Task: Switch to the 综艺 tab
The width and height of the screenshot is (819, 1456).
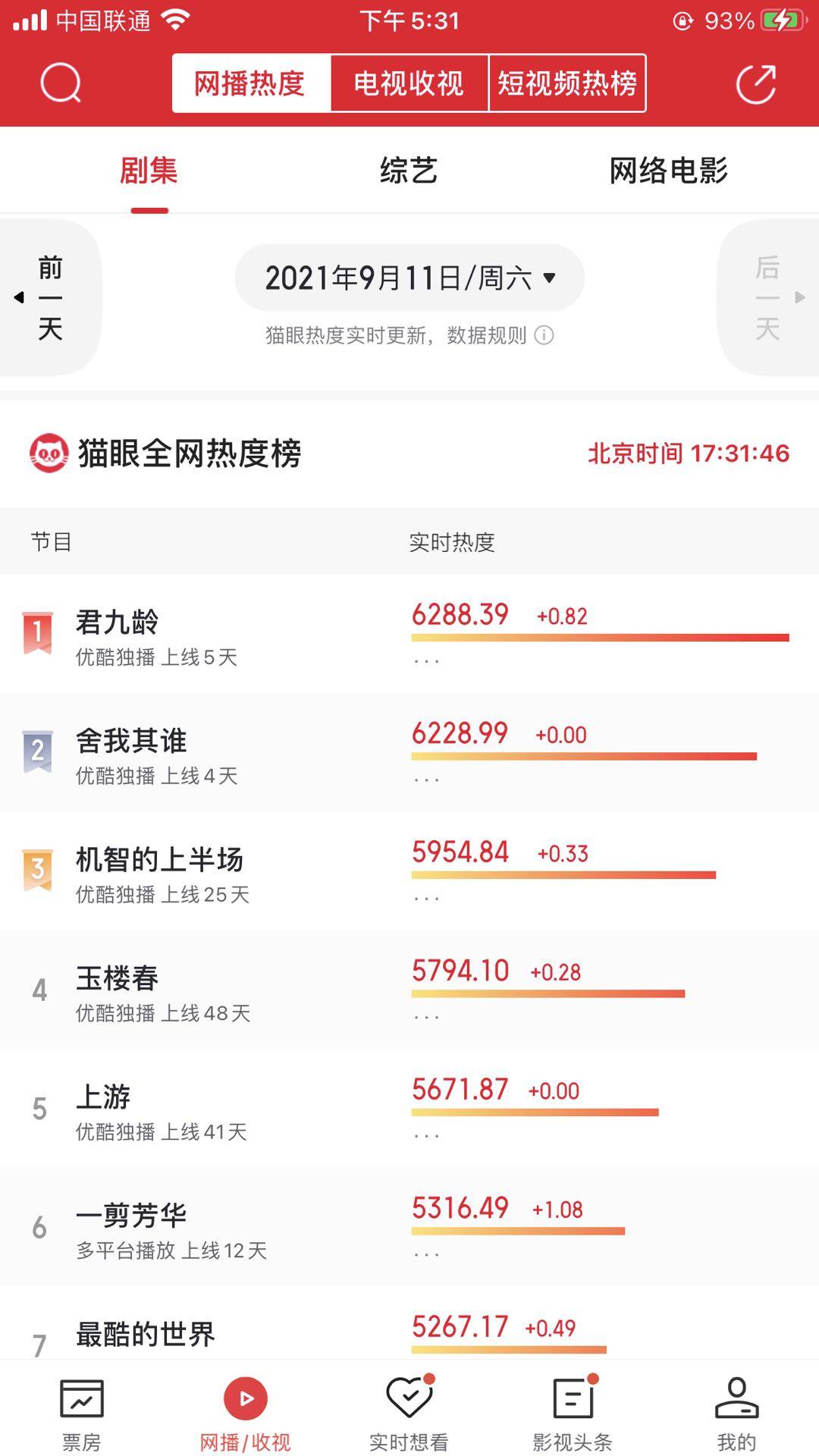Action: click(409, 172)
